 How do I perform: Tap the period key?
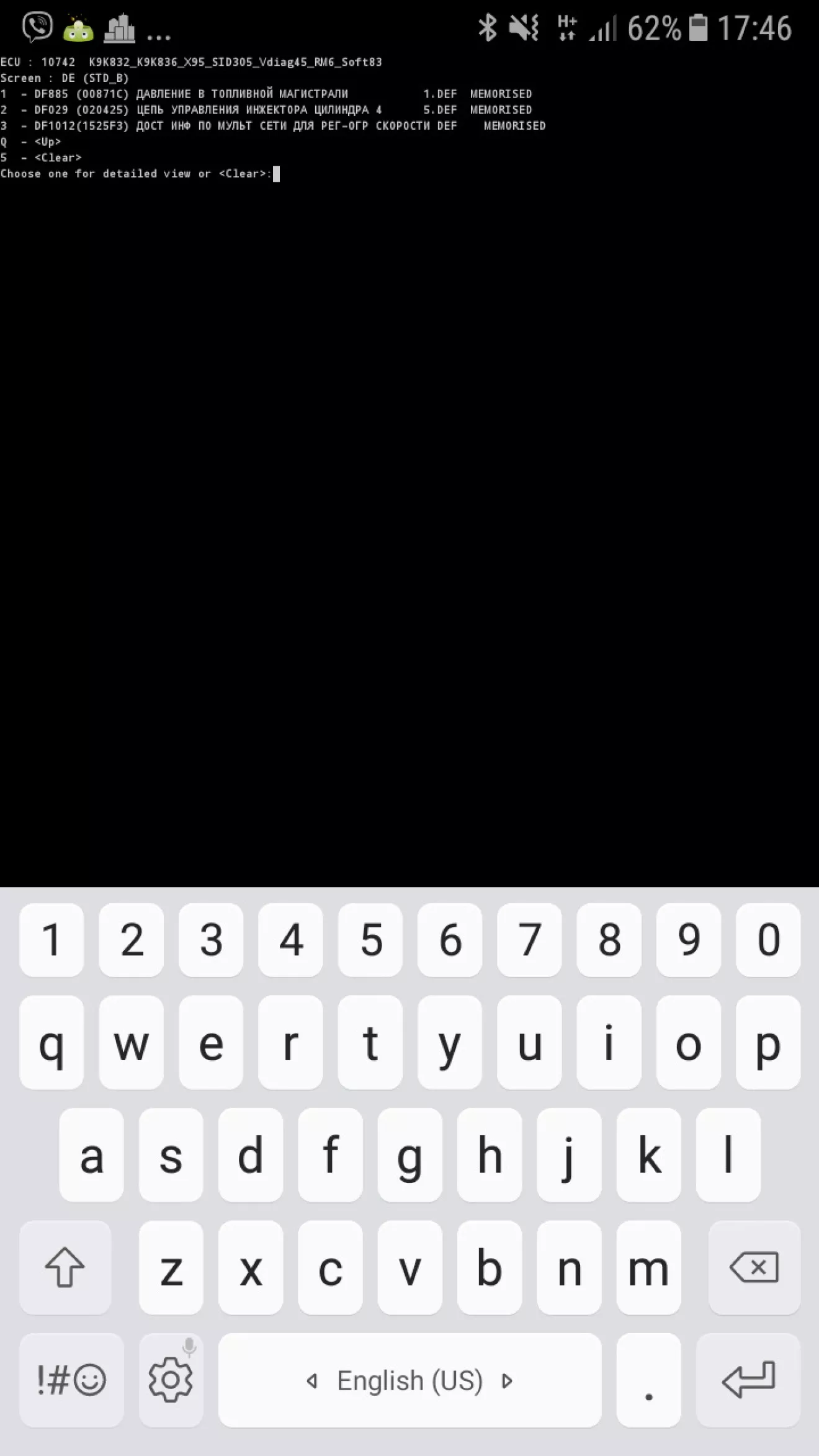[649, 1380]
